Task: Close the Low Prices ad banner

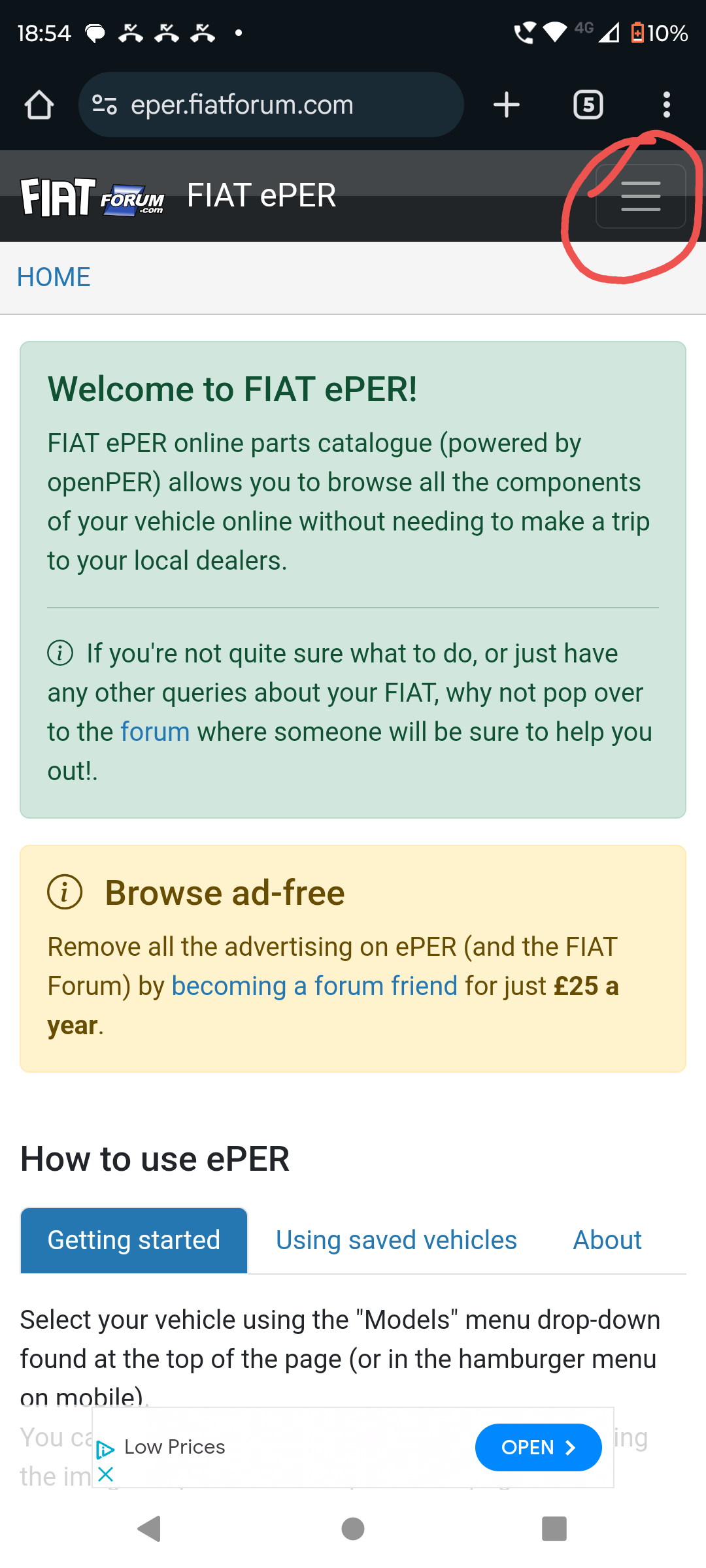Action: click(x=105, y=1474)
